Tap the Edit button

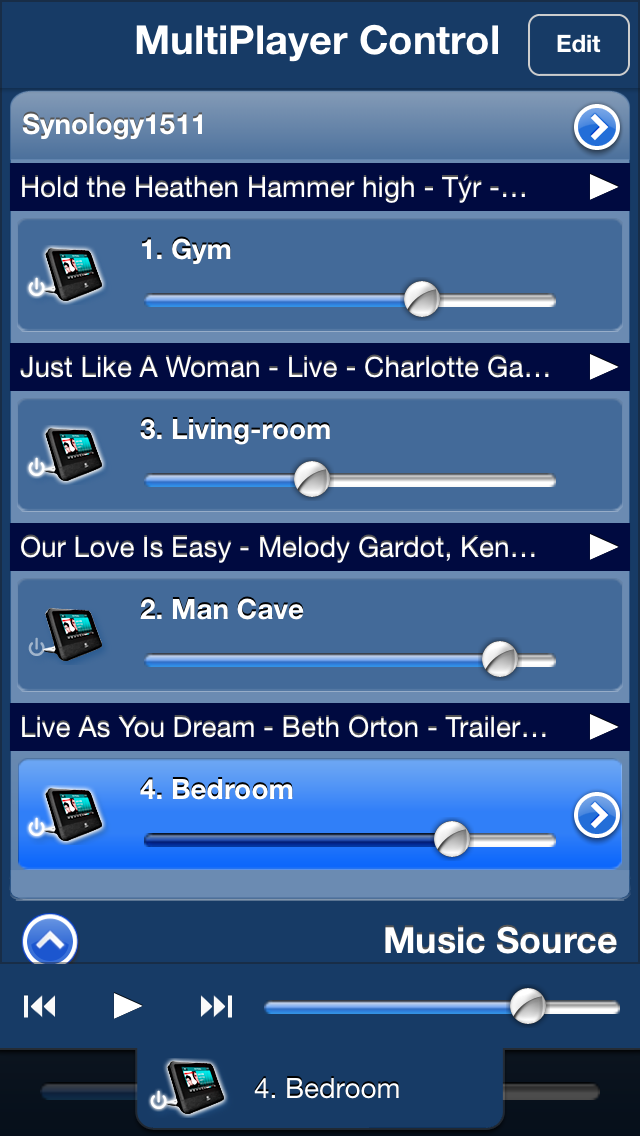[578, 45]
